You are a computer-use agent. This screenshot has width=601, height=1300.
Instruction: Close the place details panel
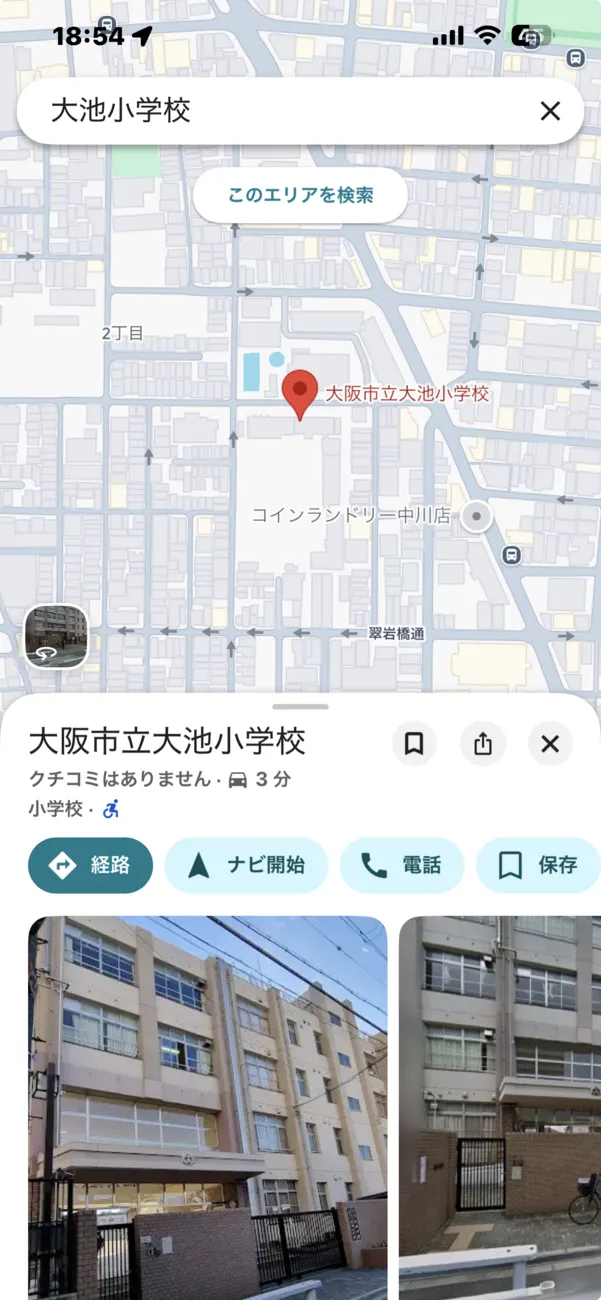click(x=550, y=744)
